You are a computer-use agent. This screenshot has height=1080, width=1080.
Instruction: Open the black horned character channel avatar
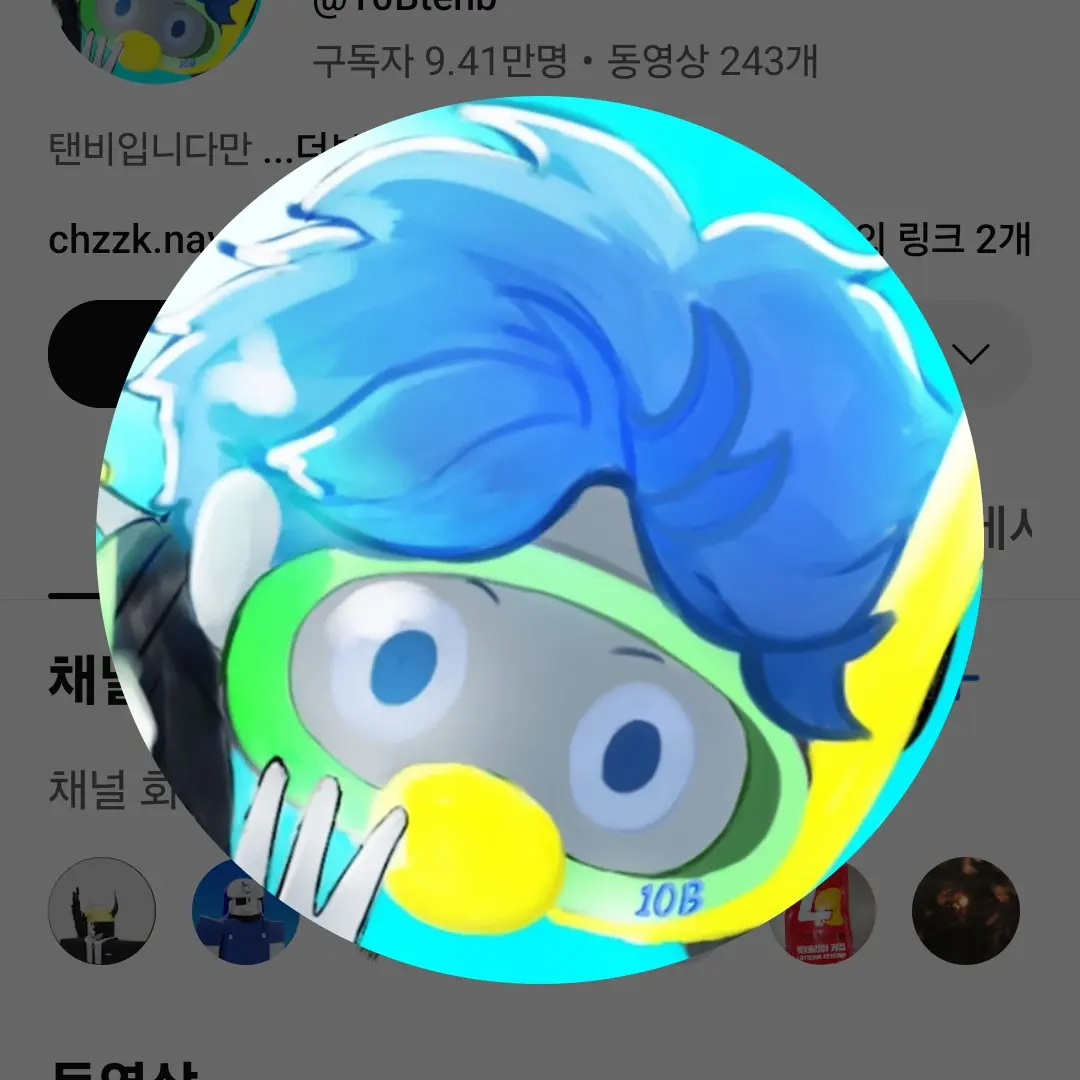click(101, 911)
